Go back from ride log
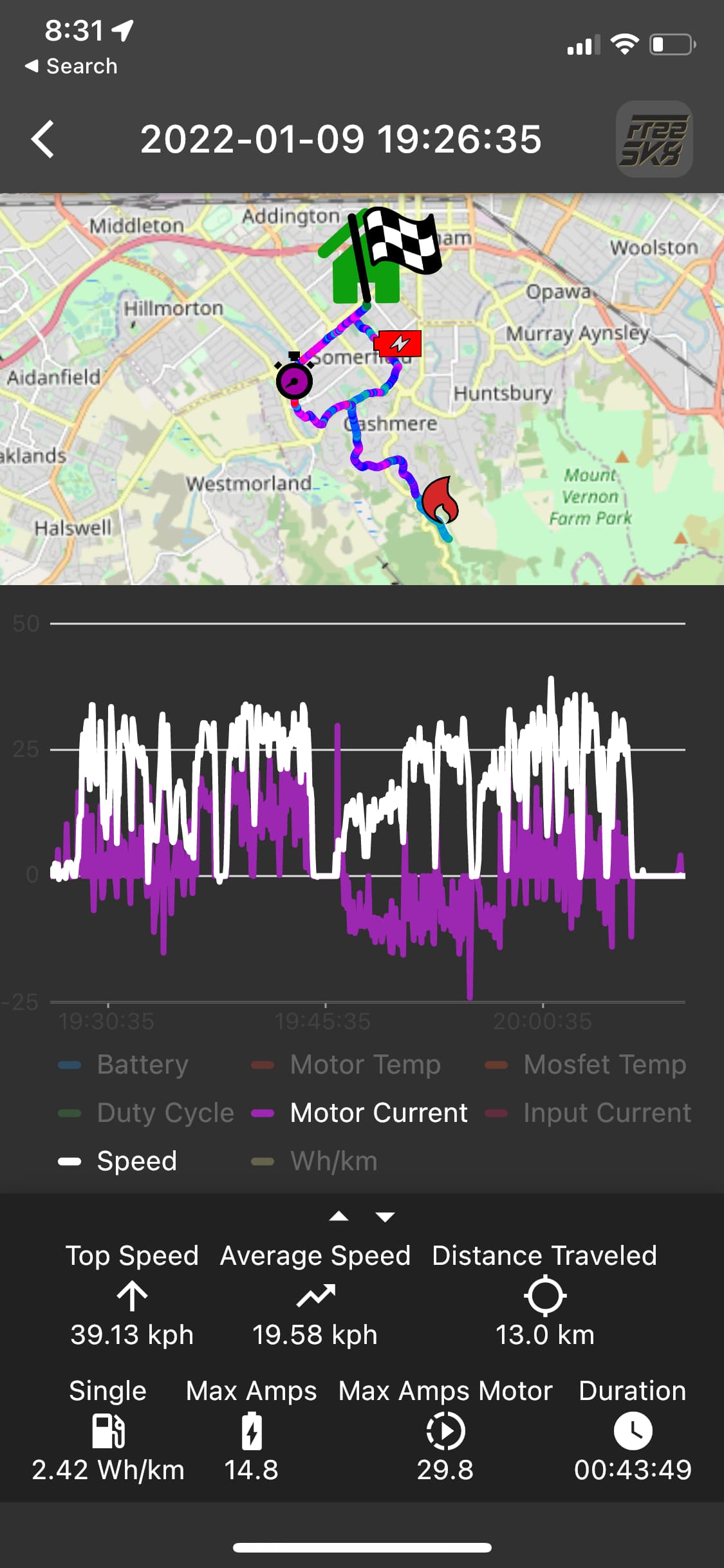 [42, 140]
